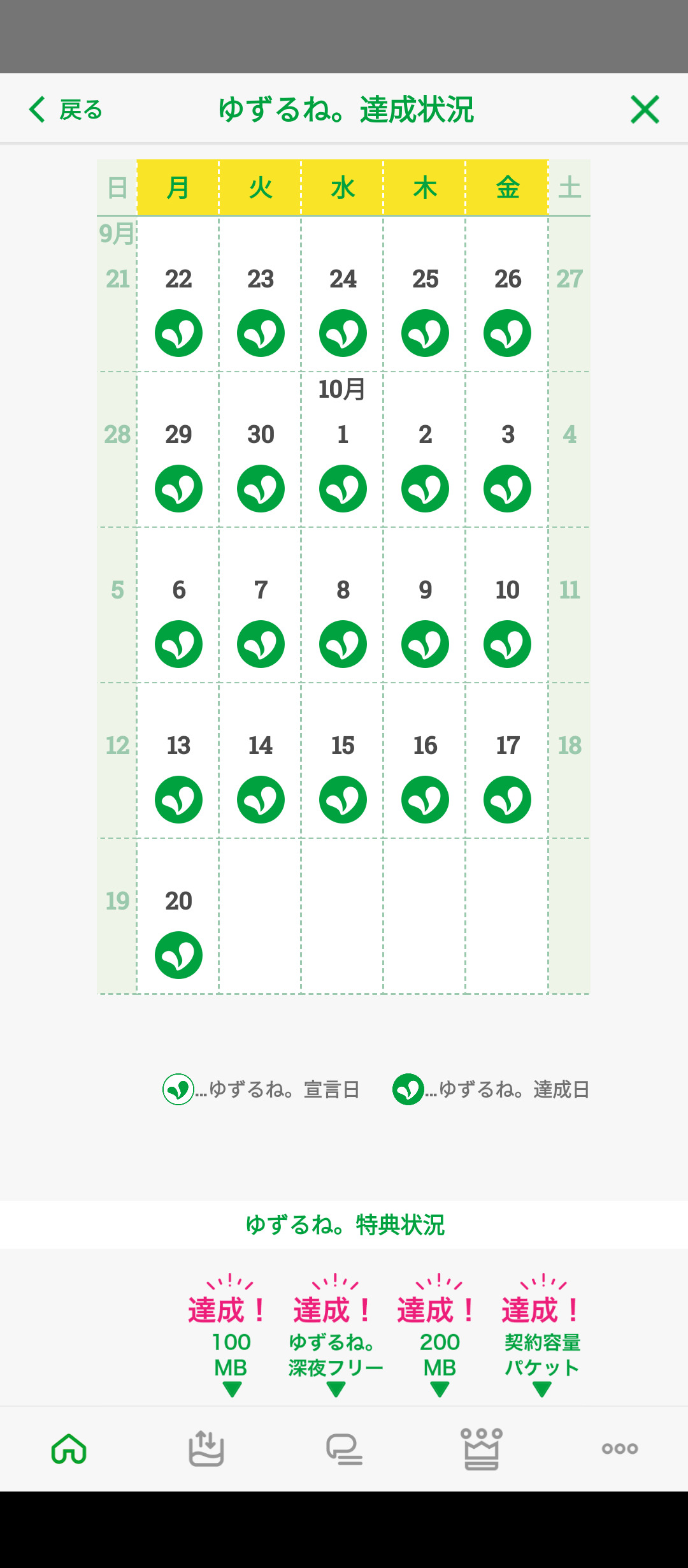Open the crown rewards tab
The image size is (688, 1568).
482,1448
